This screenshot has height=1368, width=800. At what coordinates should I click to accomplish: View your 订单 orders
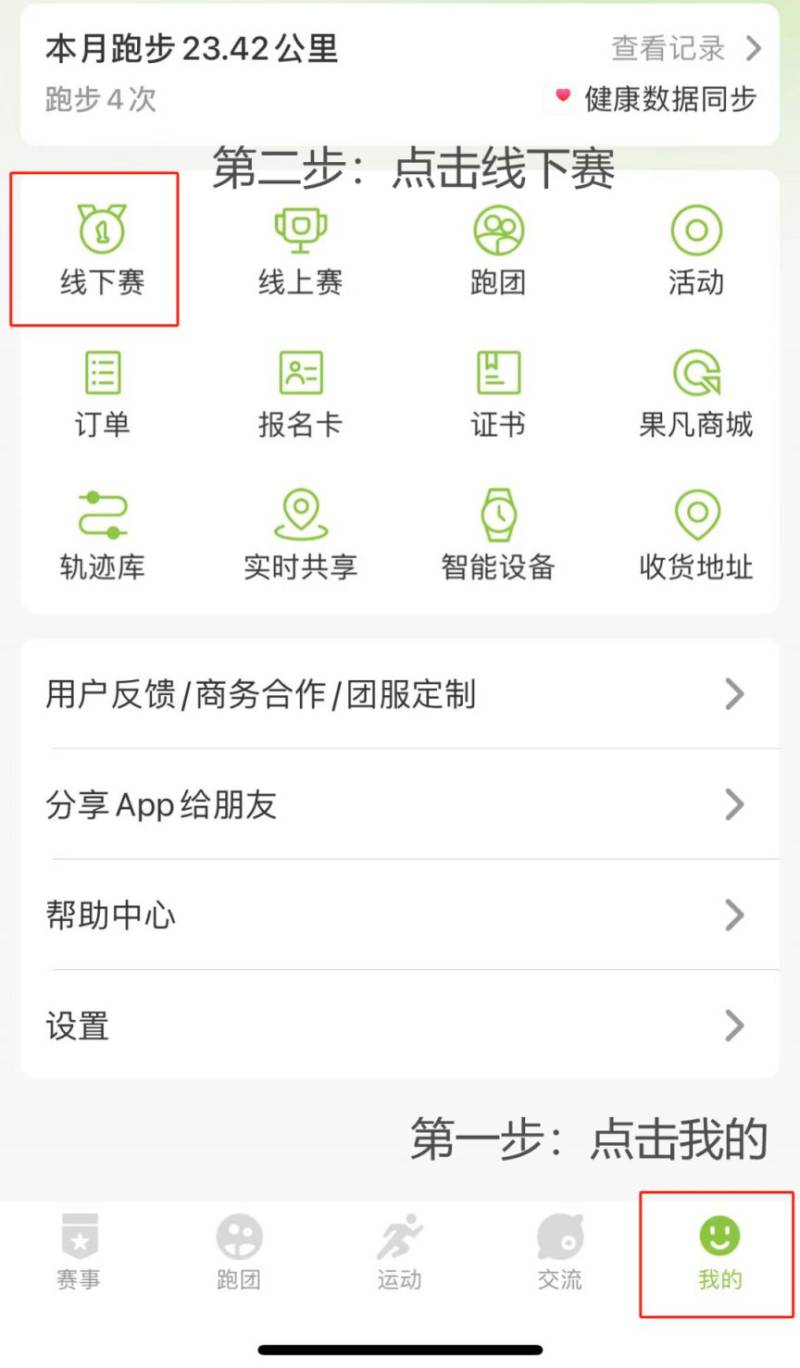click(100, 390)
